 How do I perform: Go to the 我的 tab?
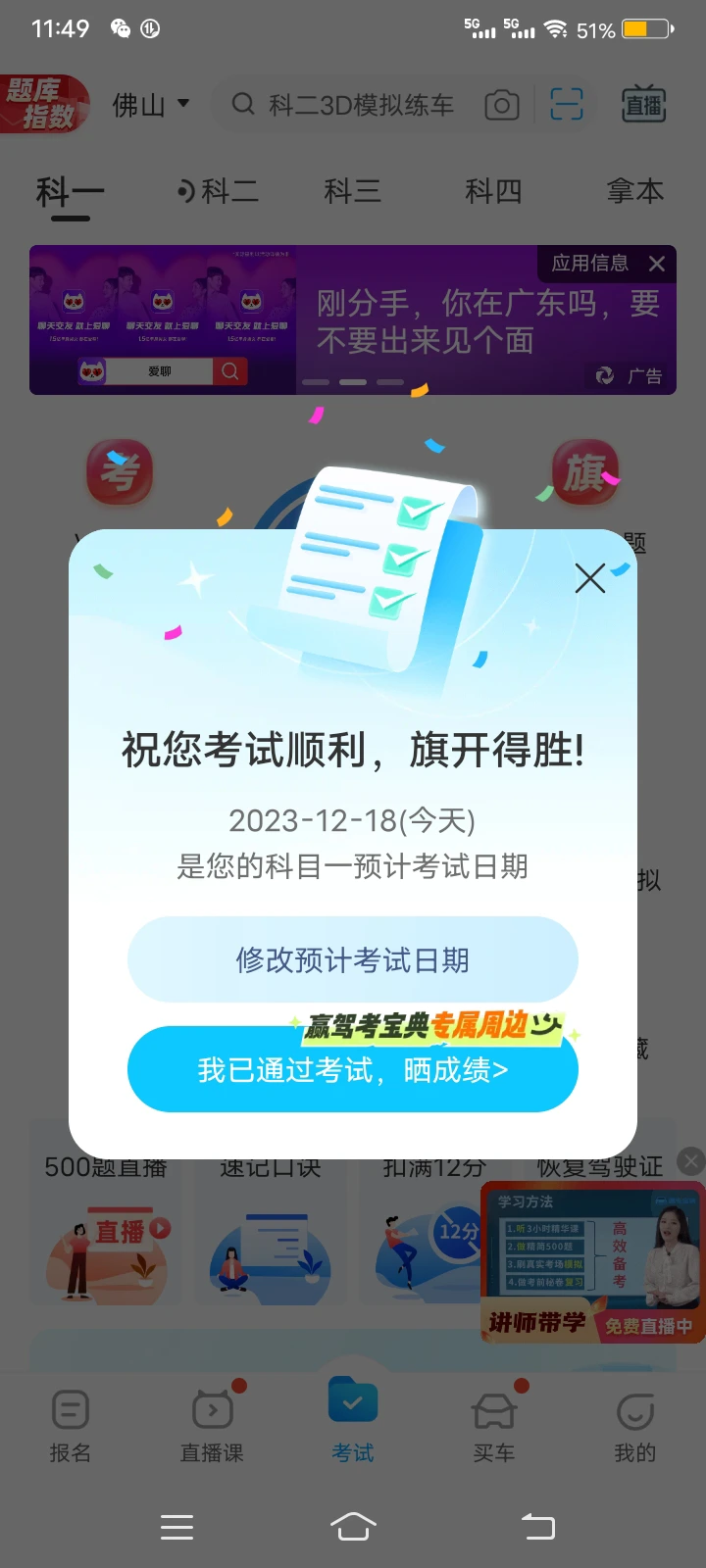tap(635, 1426)
